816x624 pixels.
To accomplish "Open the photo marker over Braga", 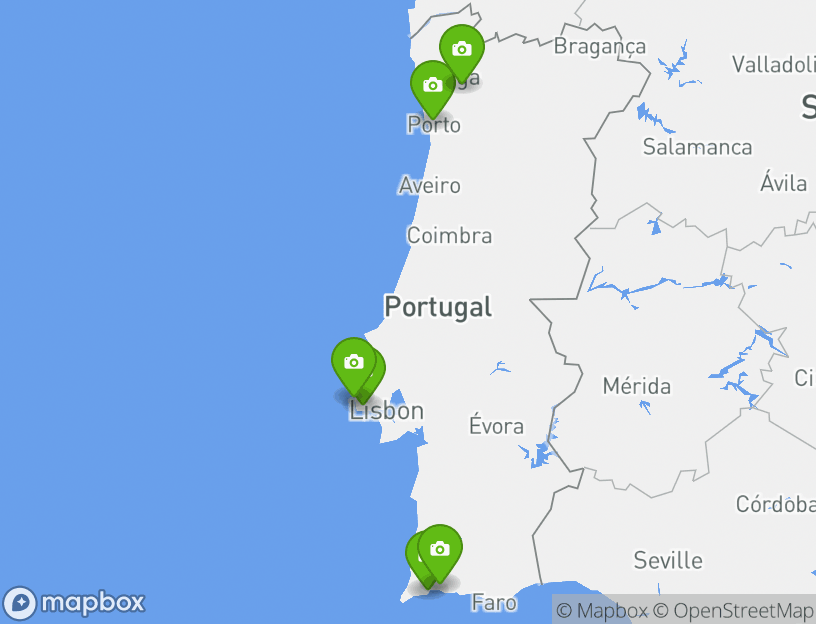I will 462,49.
